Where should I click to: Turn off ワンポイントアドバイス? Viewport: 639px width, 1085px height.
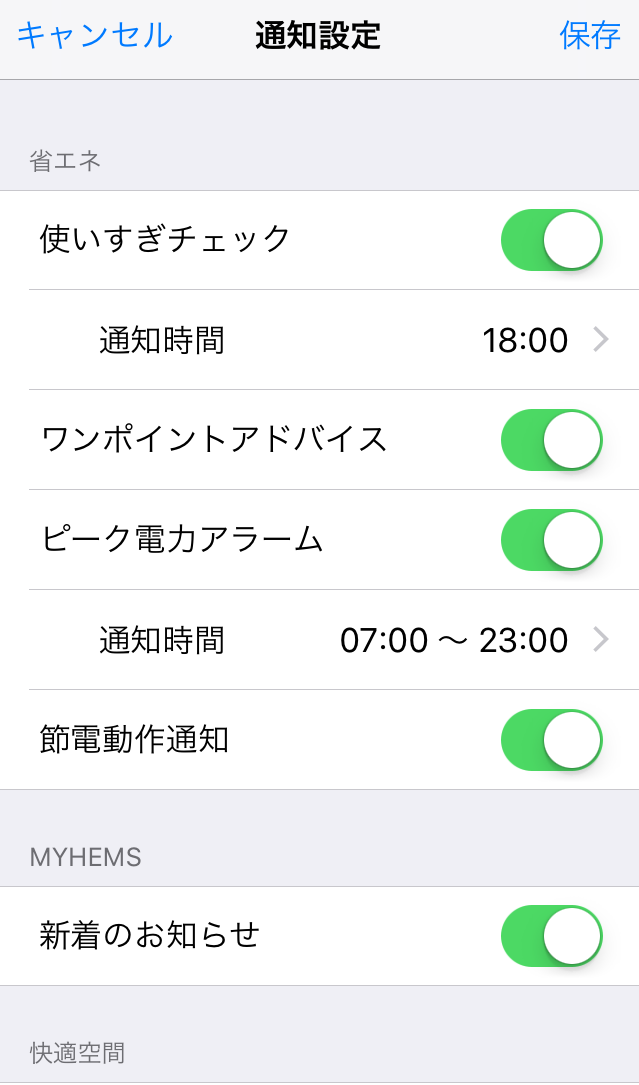(x=551, y=440)
